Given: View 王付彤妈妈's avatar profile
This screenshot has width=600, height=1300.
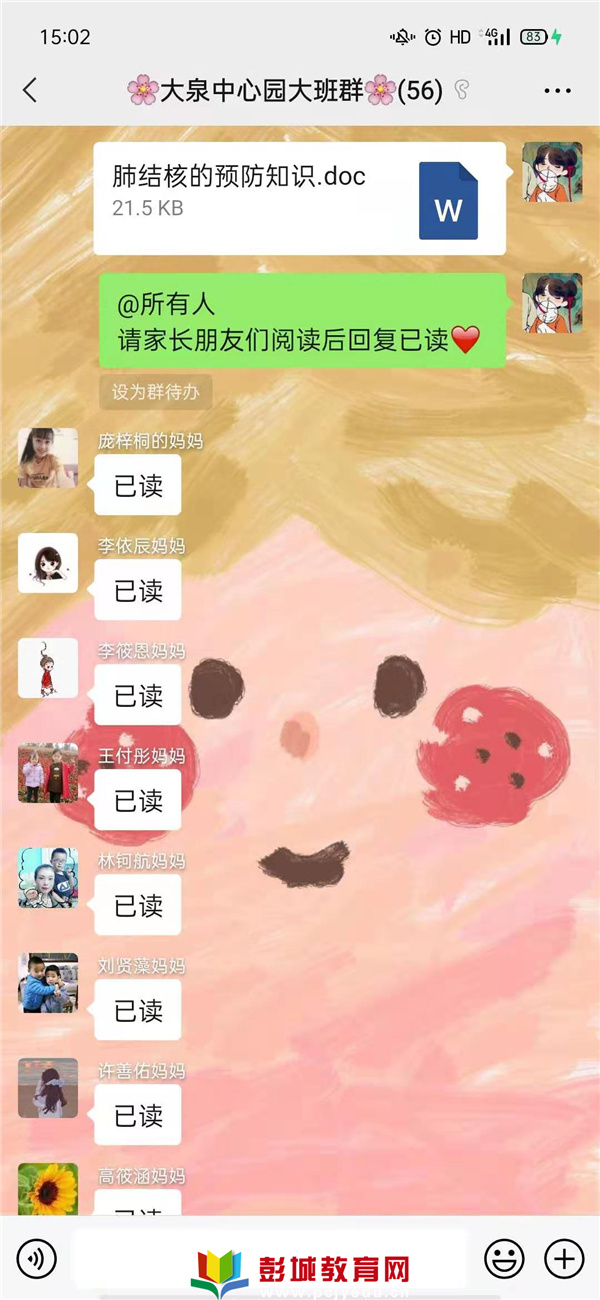Looking at the screenshot, I should pos(48,773).
